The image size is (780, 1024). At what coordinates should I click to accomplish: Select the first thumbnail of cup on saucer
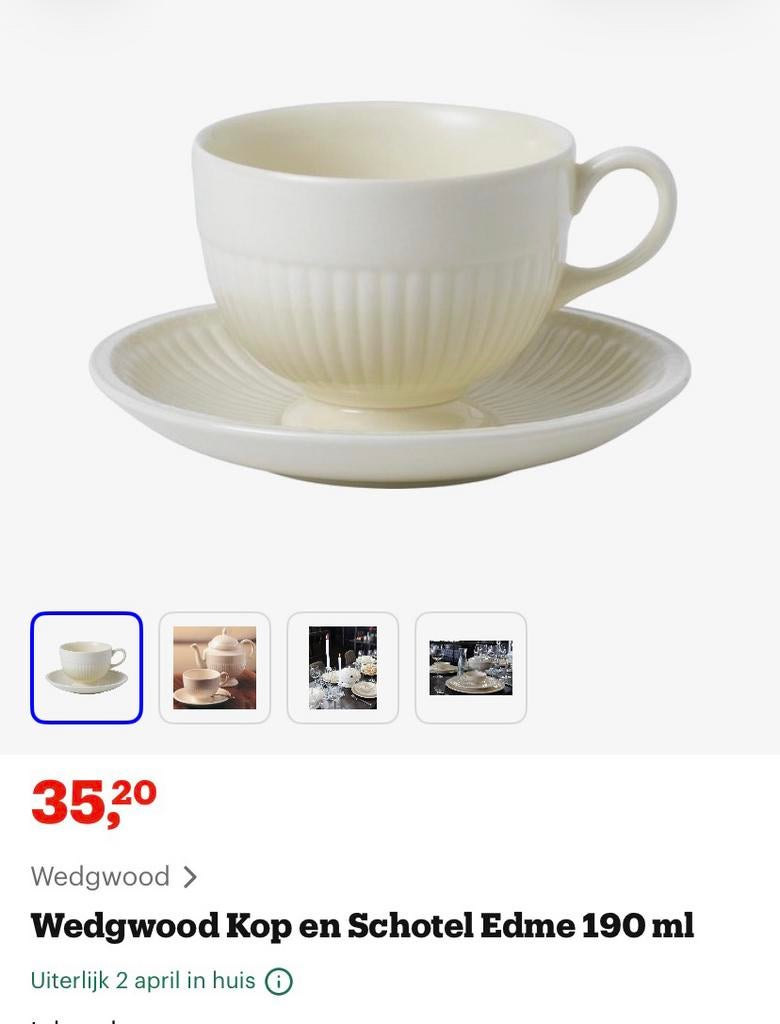87,668
